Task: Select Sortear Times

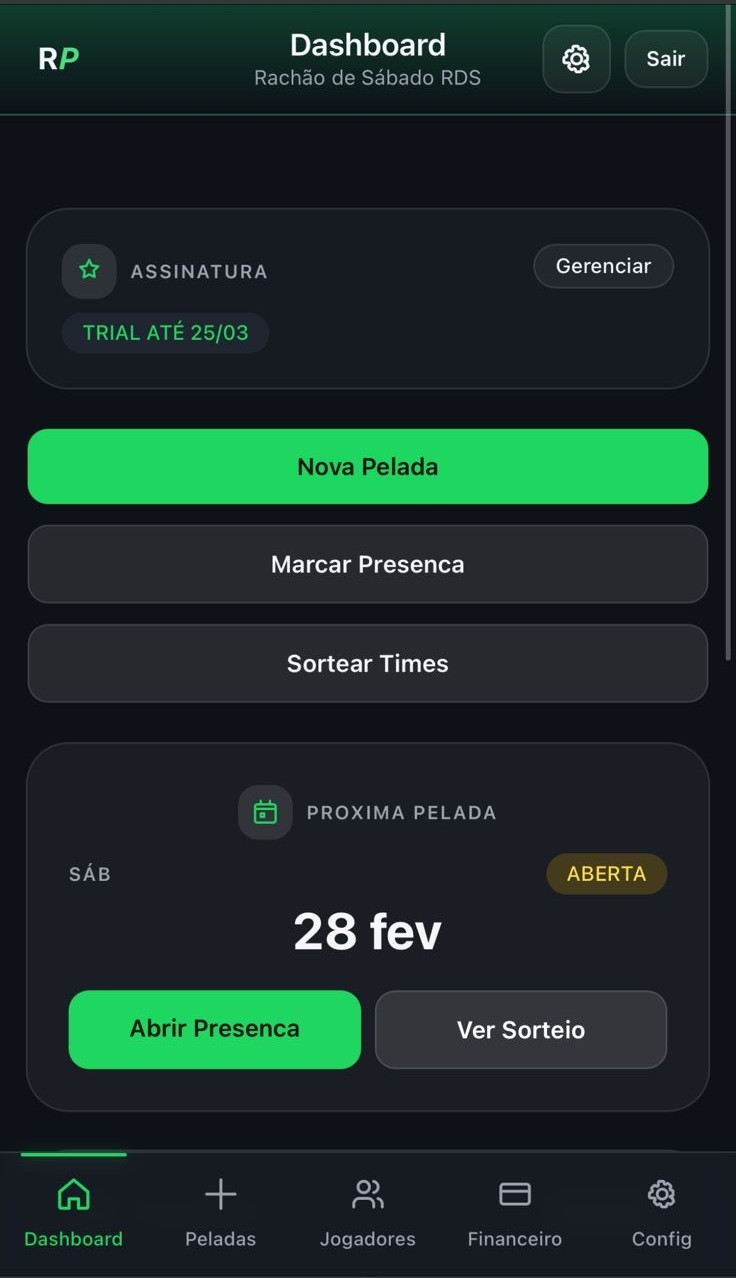Action: (x=367, y=663)
